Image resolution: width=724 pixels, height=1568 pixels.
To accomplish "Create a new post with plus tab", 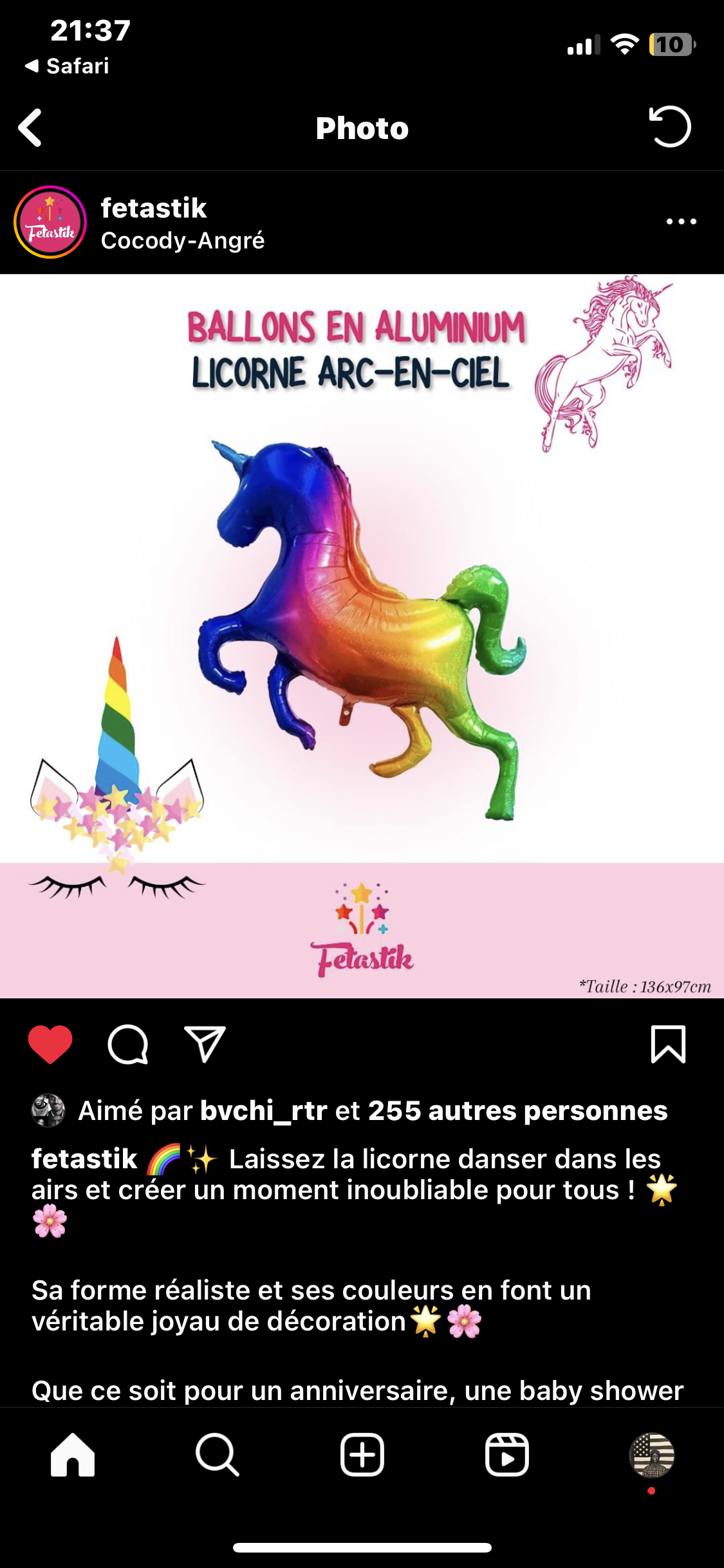I will 362,1455.
